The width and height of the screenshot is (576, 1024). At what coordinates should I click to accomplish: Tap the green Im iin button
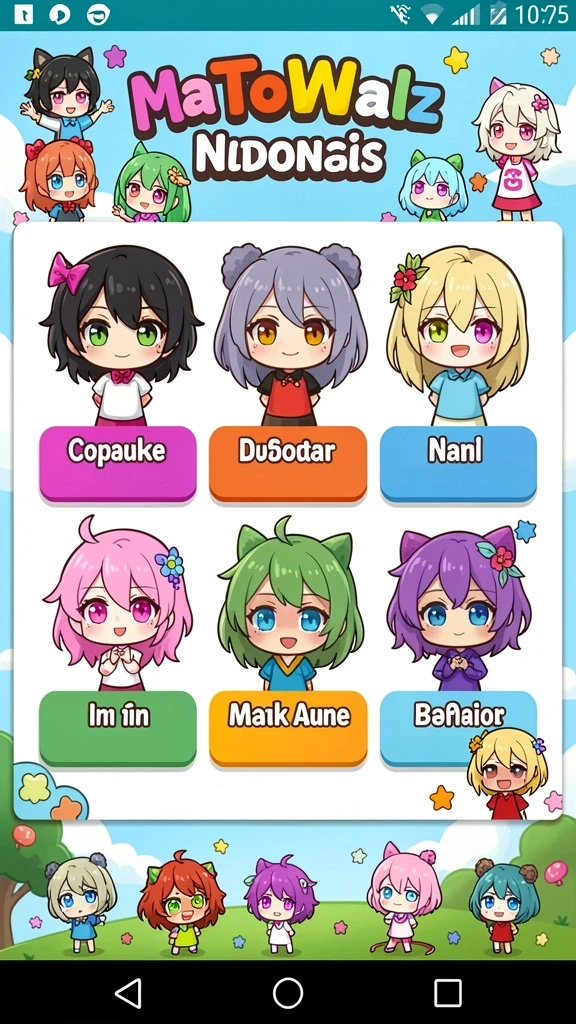point(118,728)
